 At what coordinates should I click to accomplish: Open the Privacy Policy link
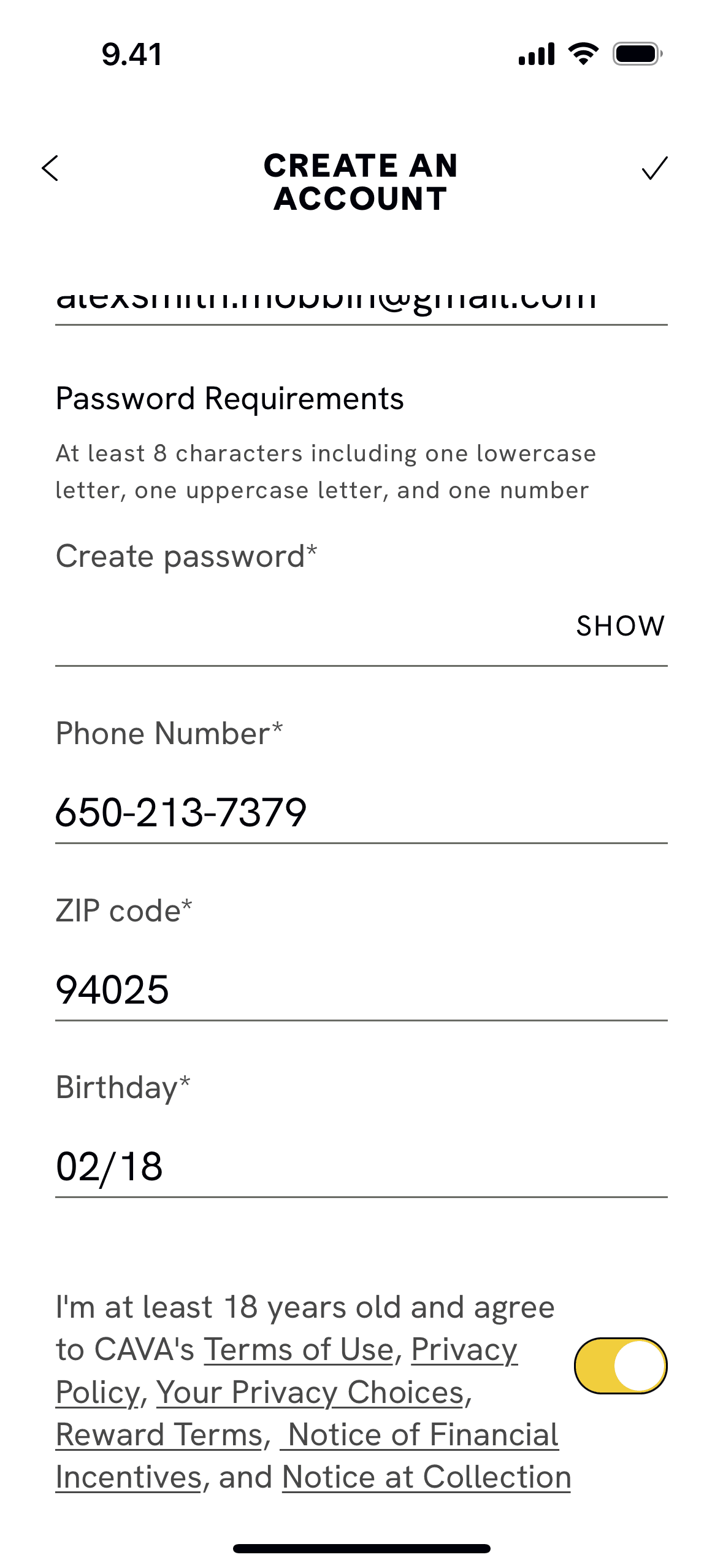pyautogui.click(x=464, y=1349)
